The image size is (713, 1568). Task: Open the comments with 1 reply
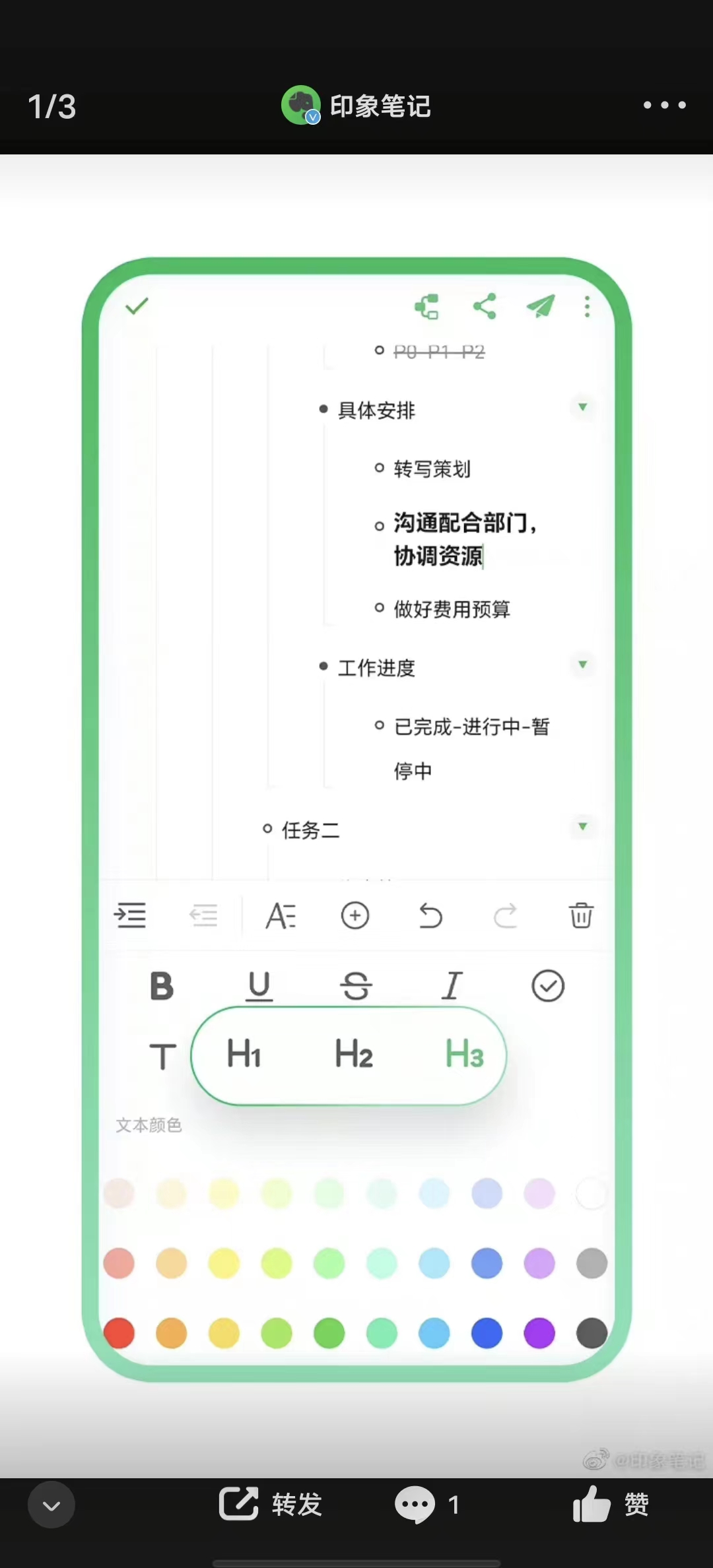pyautogui.click(x=426, y=1505)
